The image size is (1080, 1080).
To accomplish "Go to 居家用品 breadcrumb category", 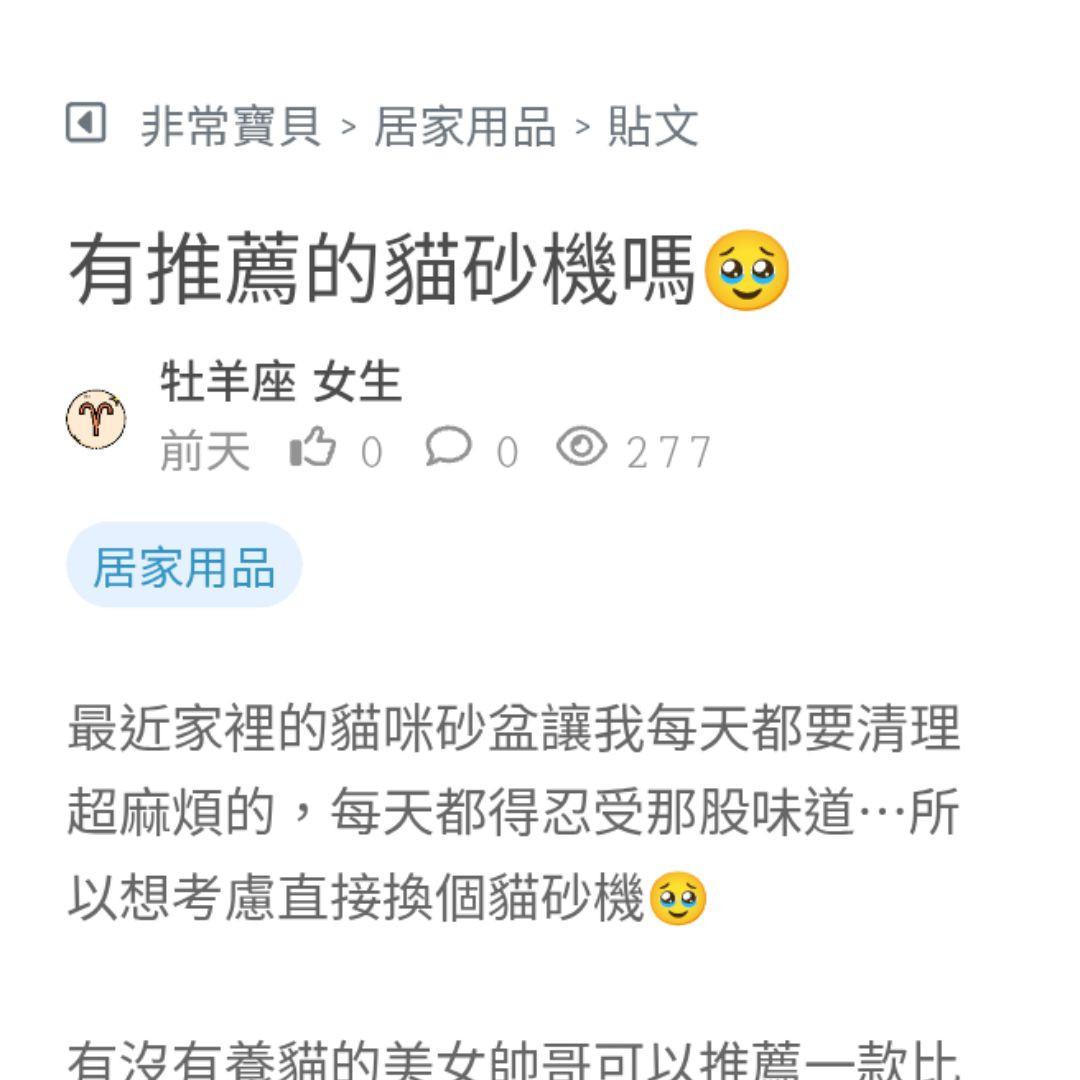I will [465, 127].
